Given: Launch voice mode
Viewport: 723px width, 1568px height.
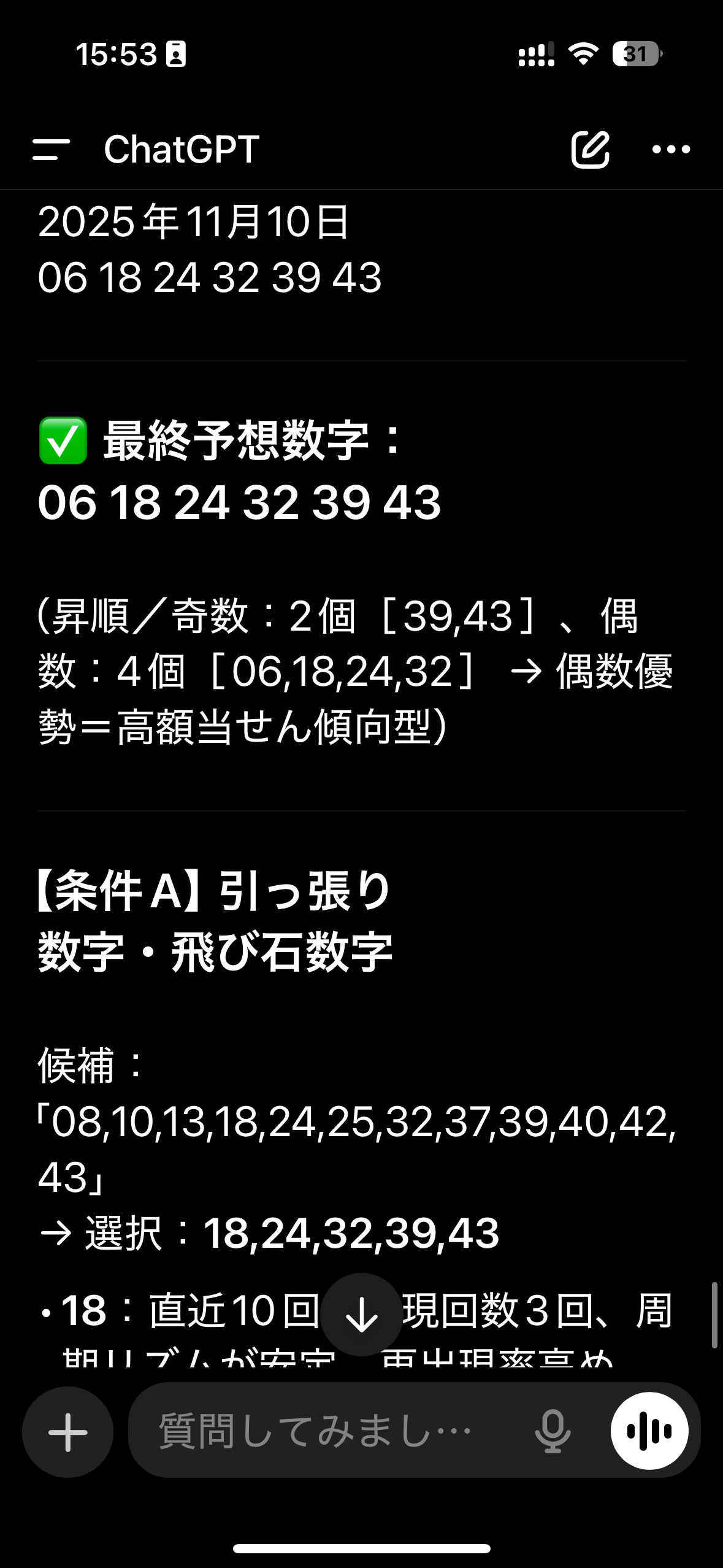Looking at the screenshot, I should point(649,1431).
